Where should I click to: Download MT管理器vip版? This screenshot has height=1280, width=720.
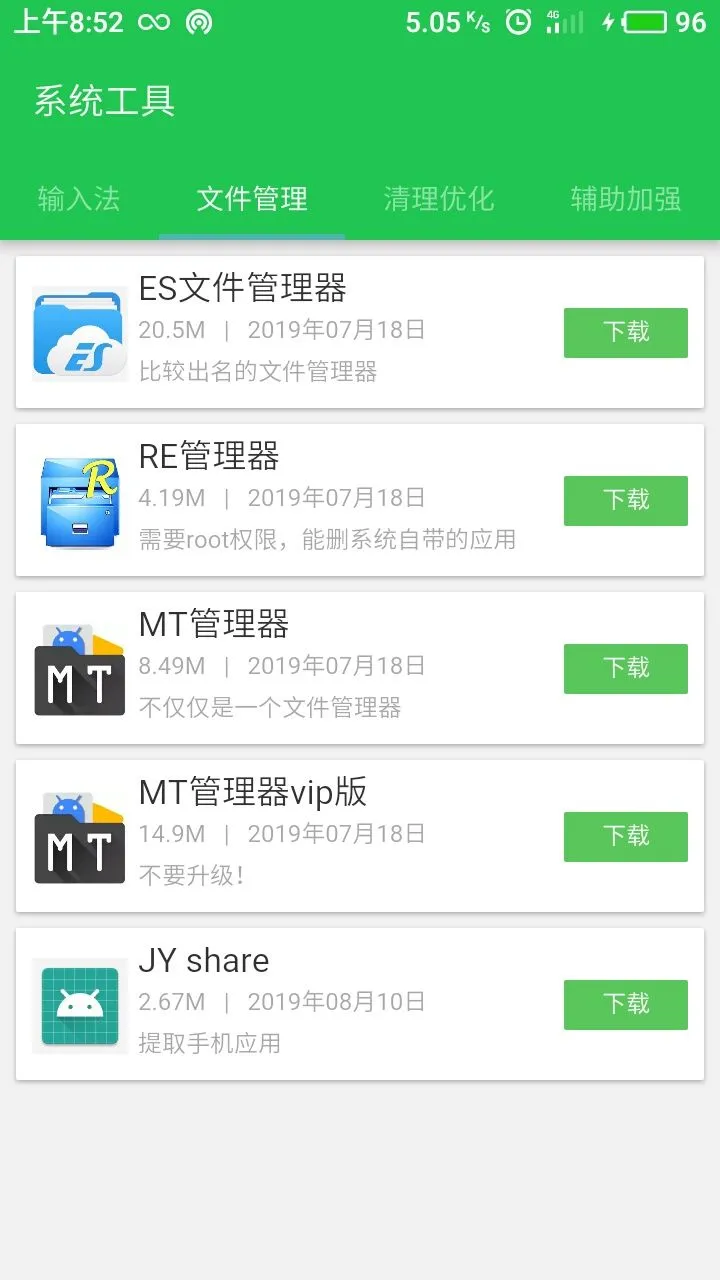[626, 836]
